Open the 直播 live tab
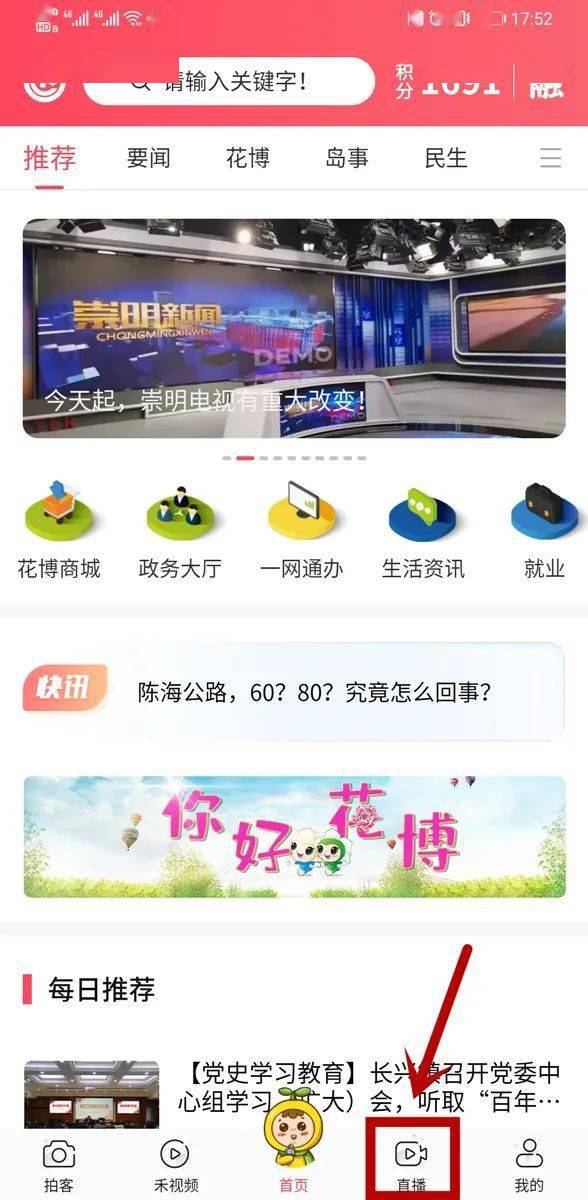Image resolution: width=588 pixels, height=1200 pixels. coord(411,1166)
